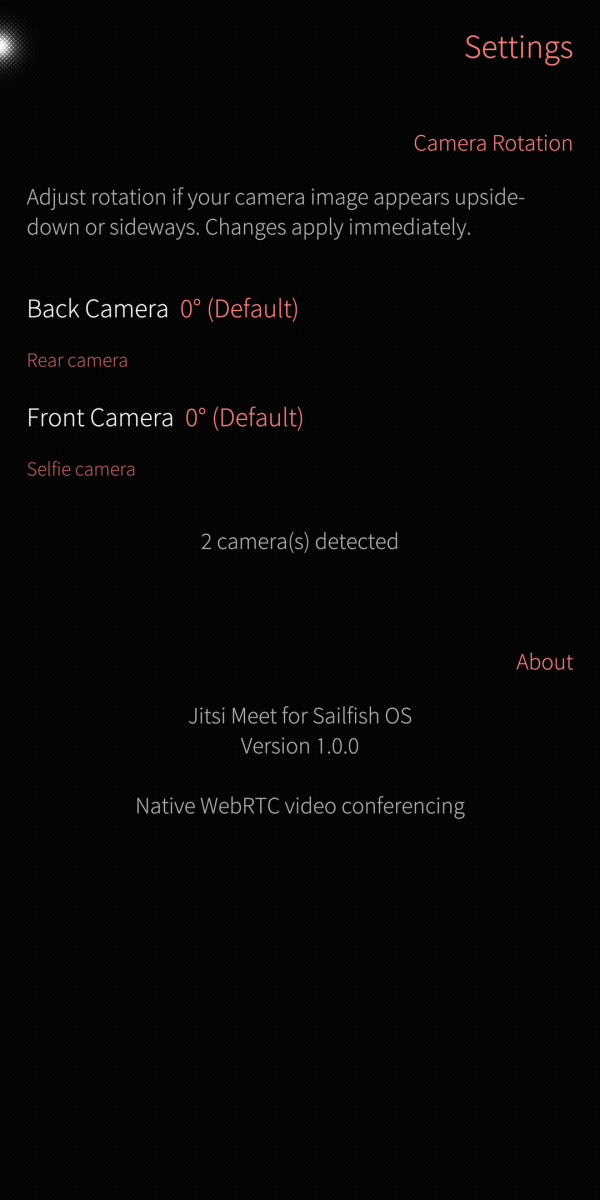
Task: Open the Back Camera rotation picker
Action: [163, 309]
